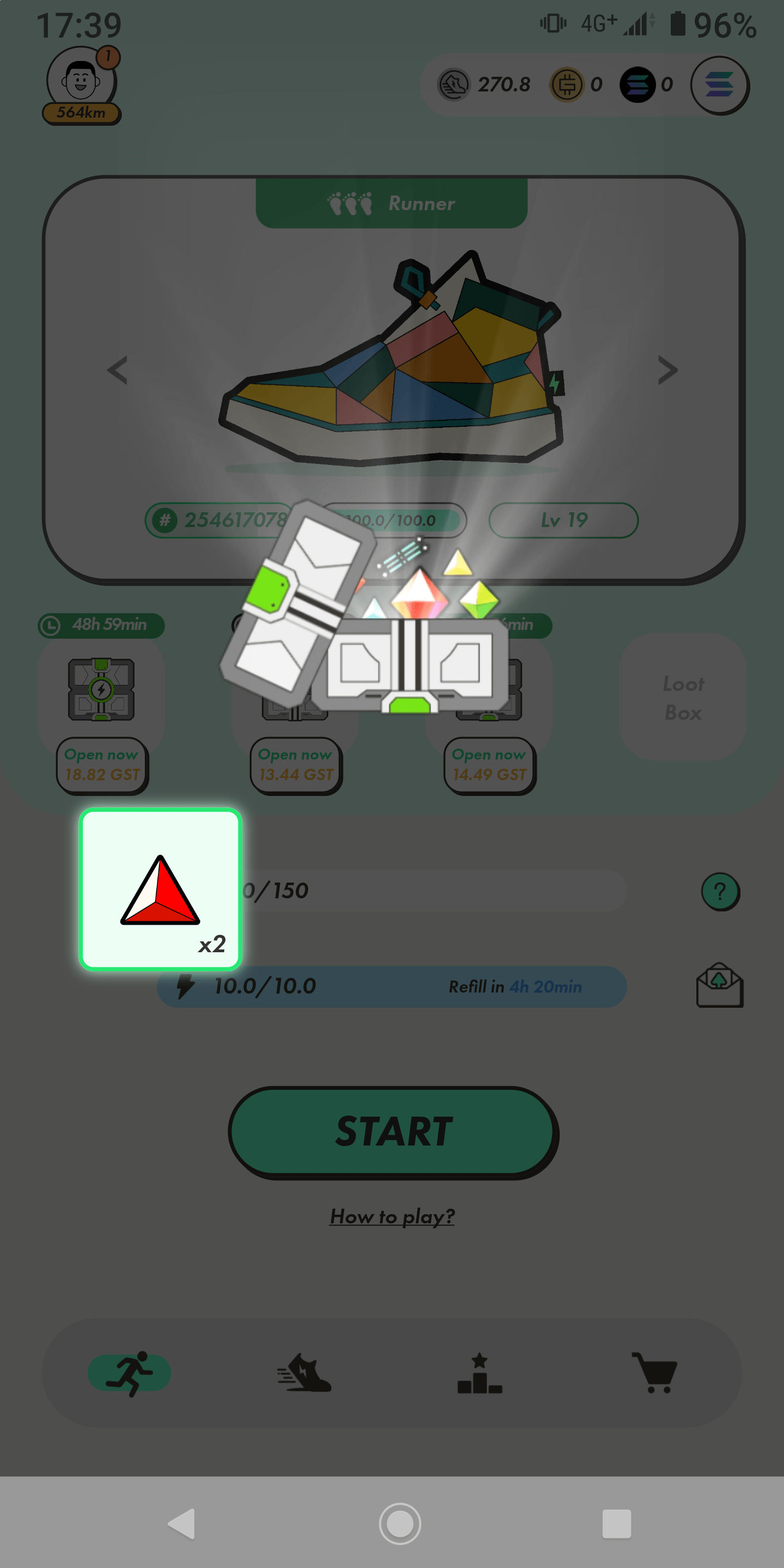Open the profile avatar

pyautogui.click(x=81, y=82)
